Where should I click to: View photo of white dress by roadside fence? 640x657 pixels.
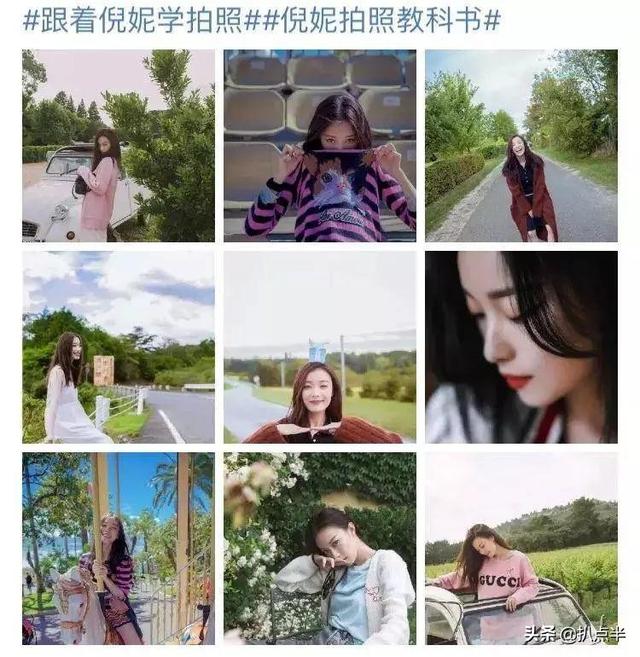(x=118, y=347)
